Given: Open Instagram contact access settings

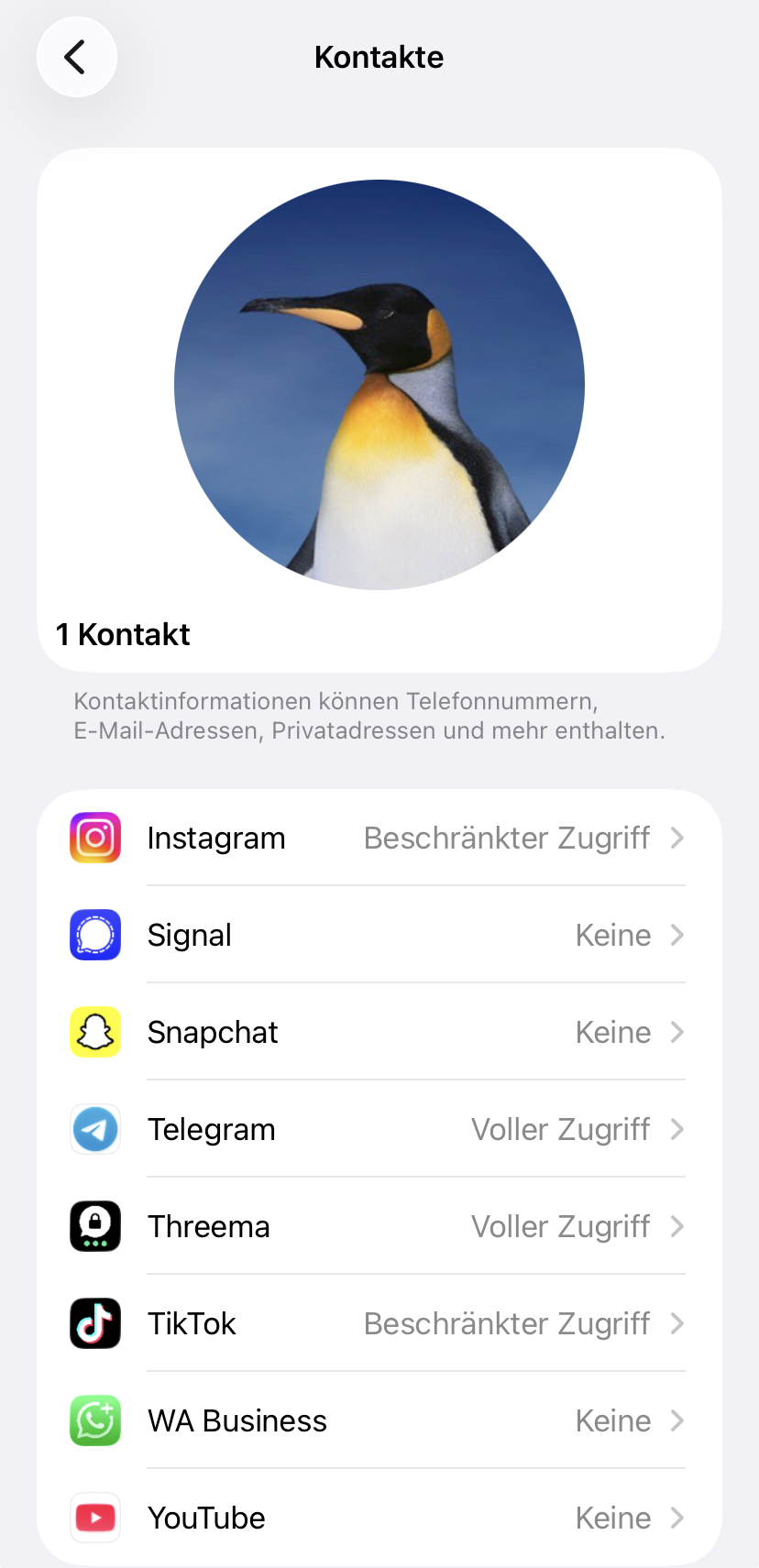Looking at the screenshot, I should 379,838.
